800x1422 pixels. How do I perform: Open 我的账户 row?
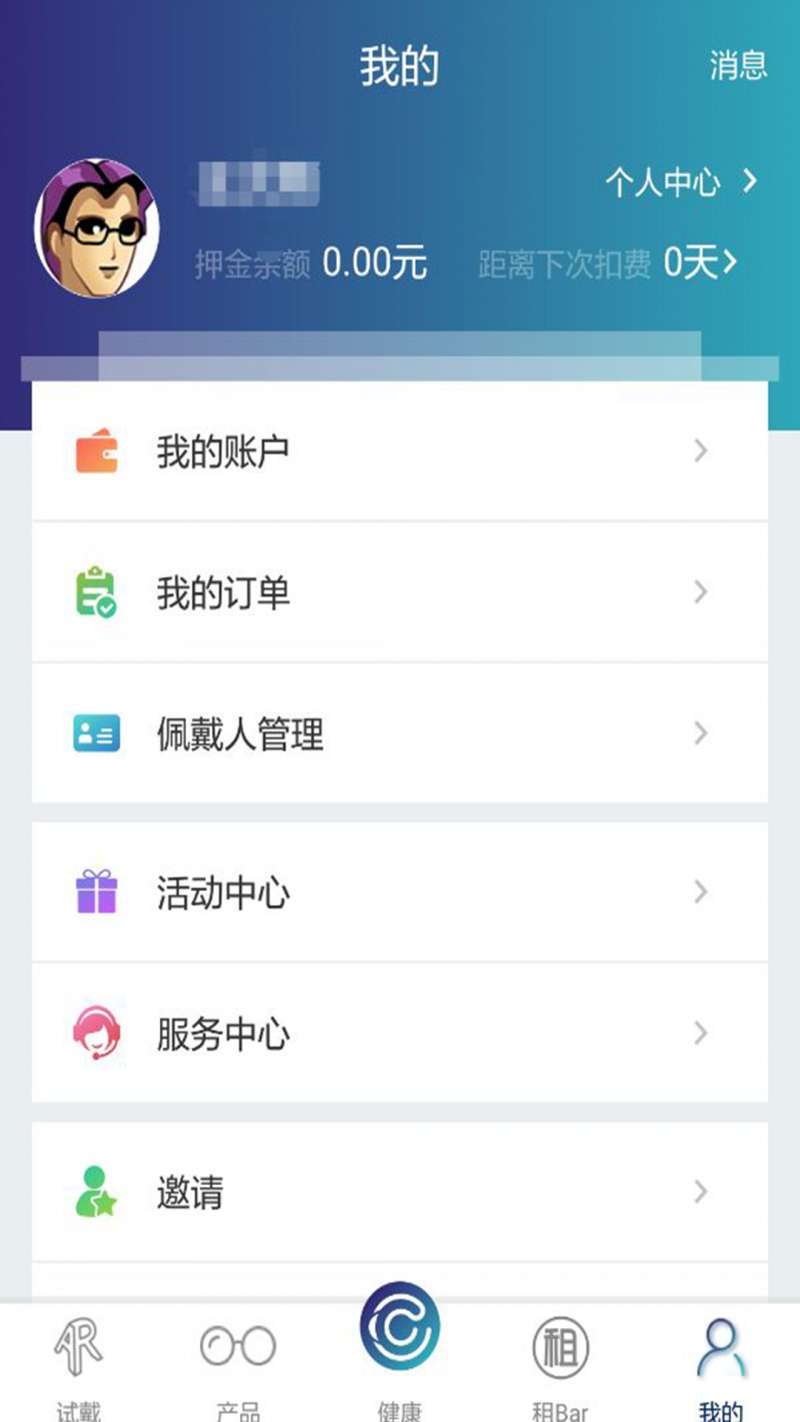click(x=400, y=452)
